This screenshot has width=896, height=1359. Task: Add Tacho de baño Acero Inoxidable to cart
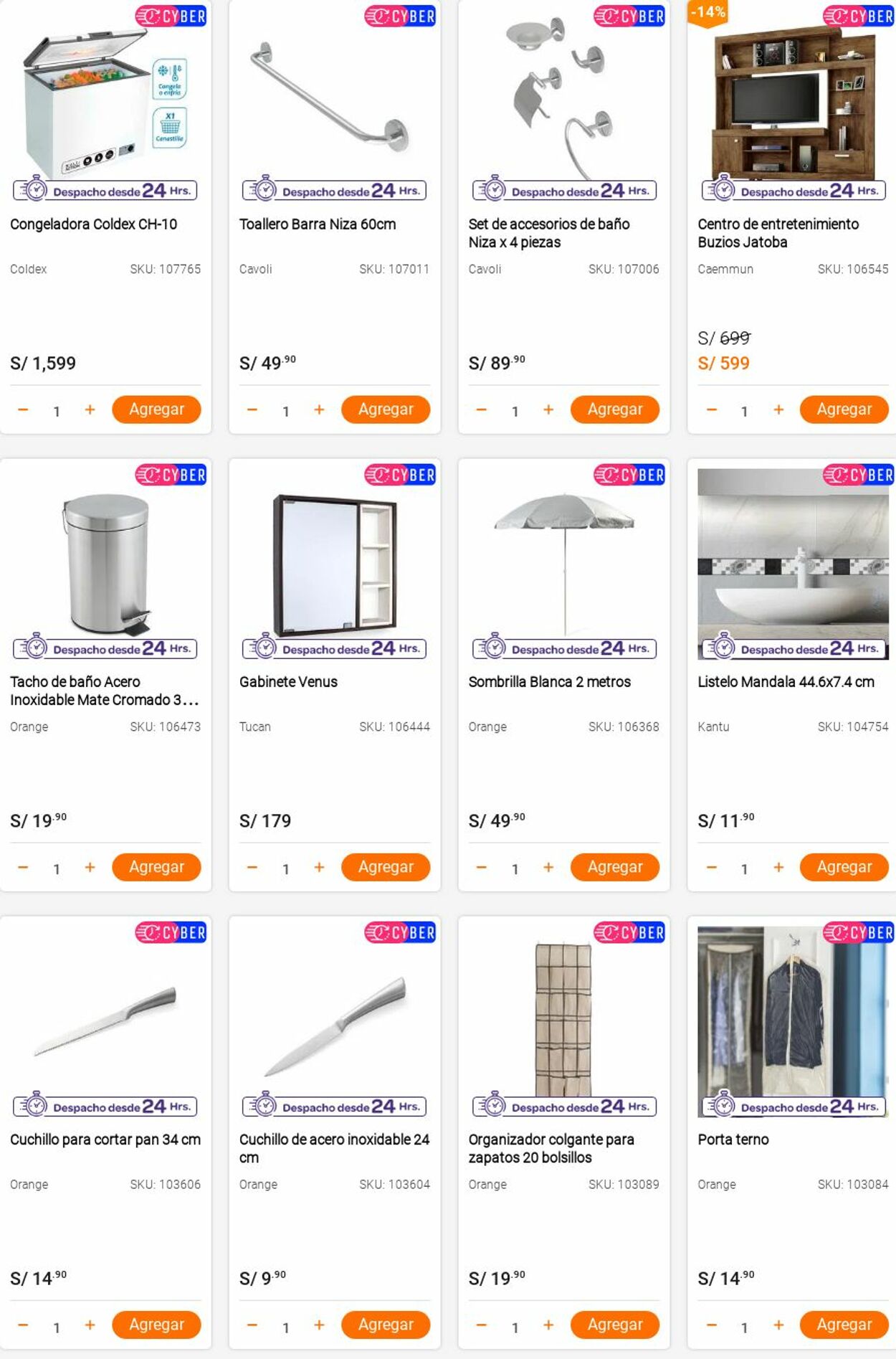point(156,867)
